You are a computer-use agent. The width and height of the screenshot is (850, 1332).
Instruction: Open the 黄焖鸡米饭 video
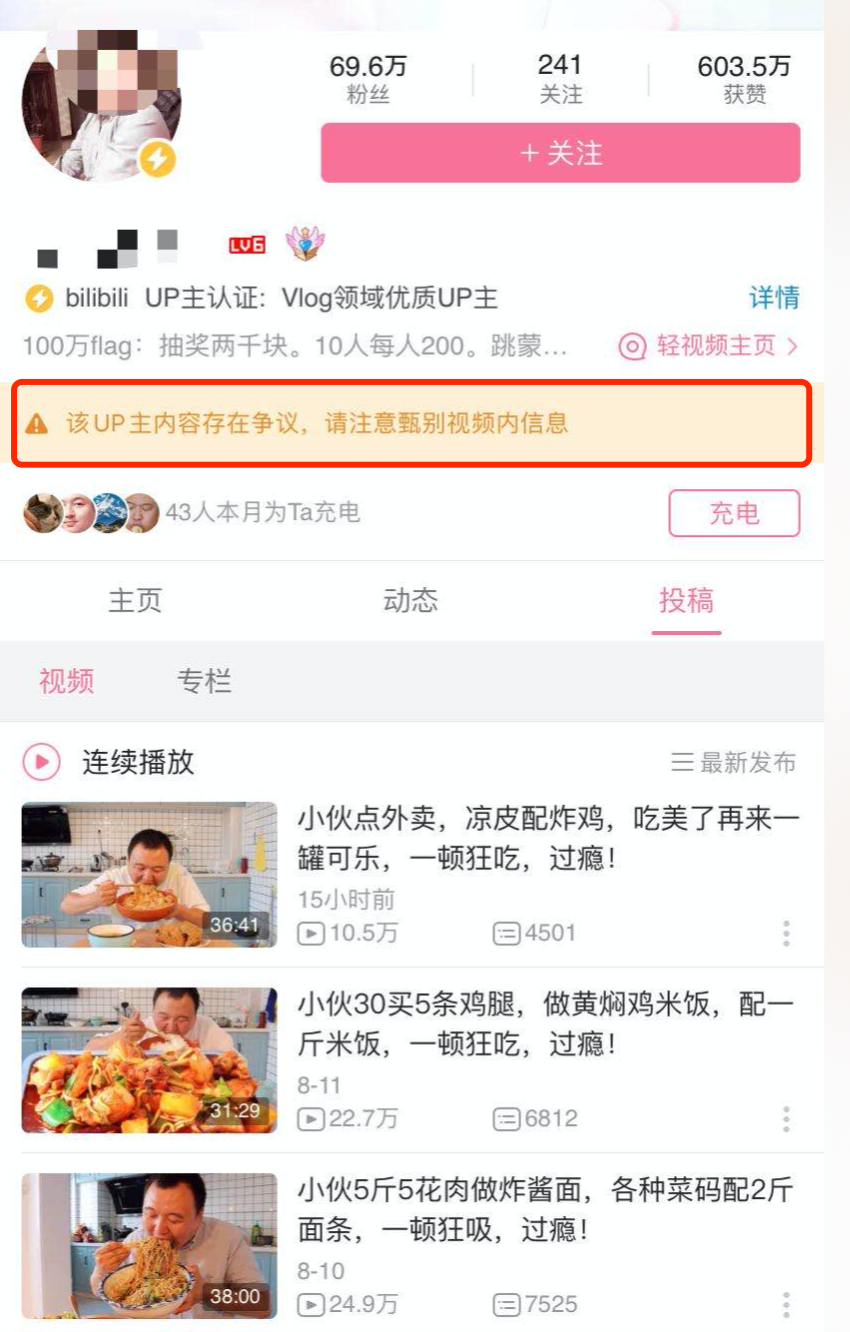tap(548, 1024)
